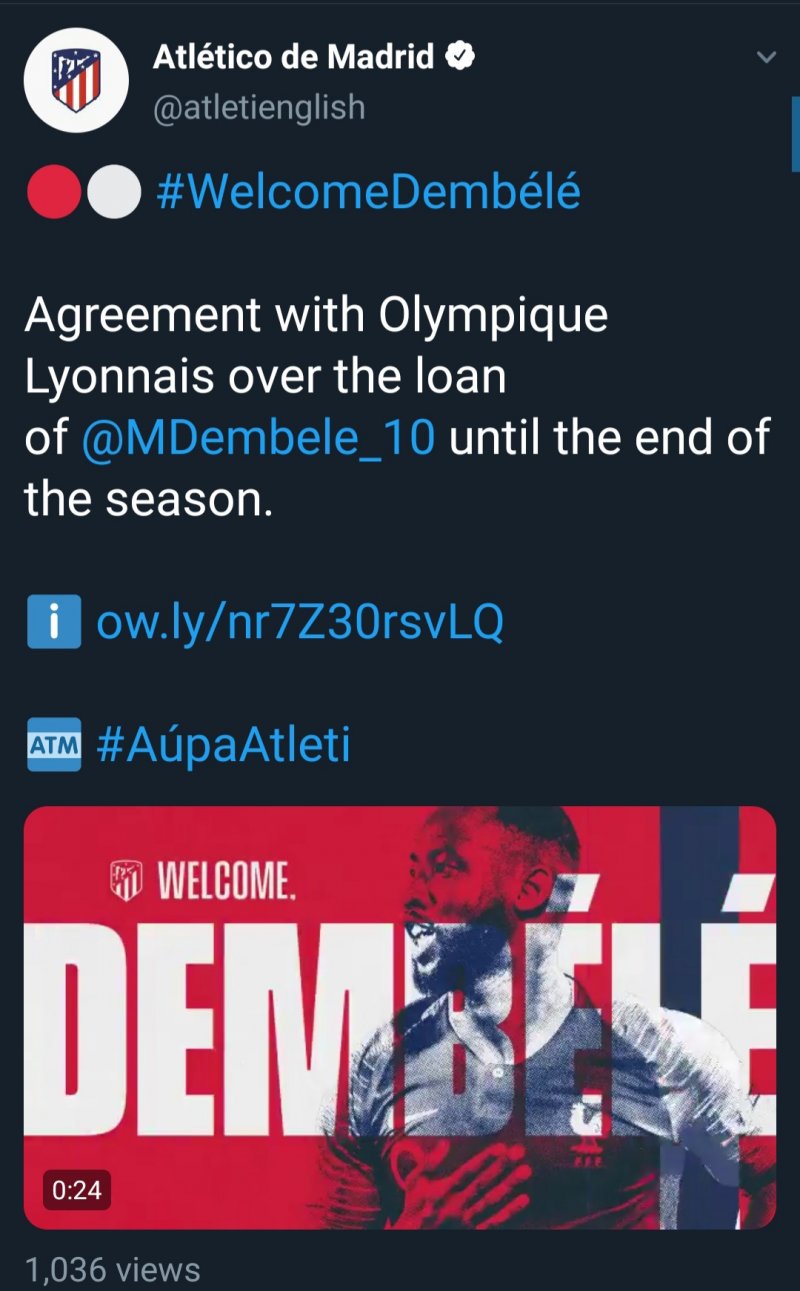Visit the @MDembele_10 profile mention
This screenshot has height=1291, width=800.
pos(257,439)
